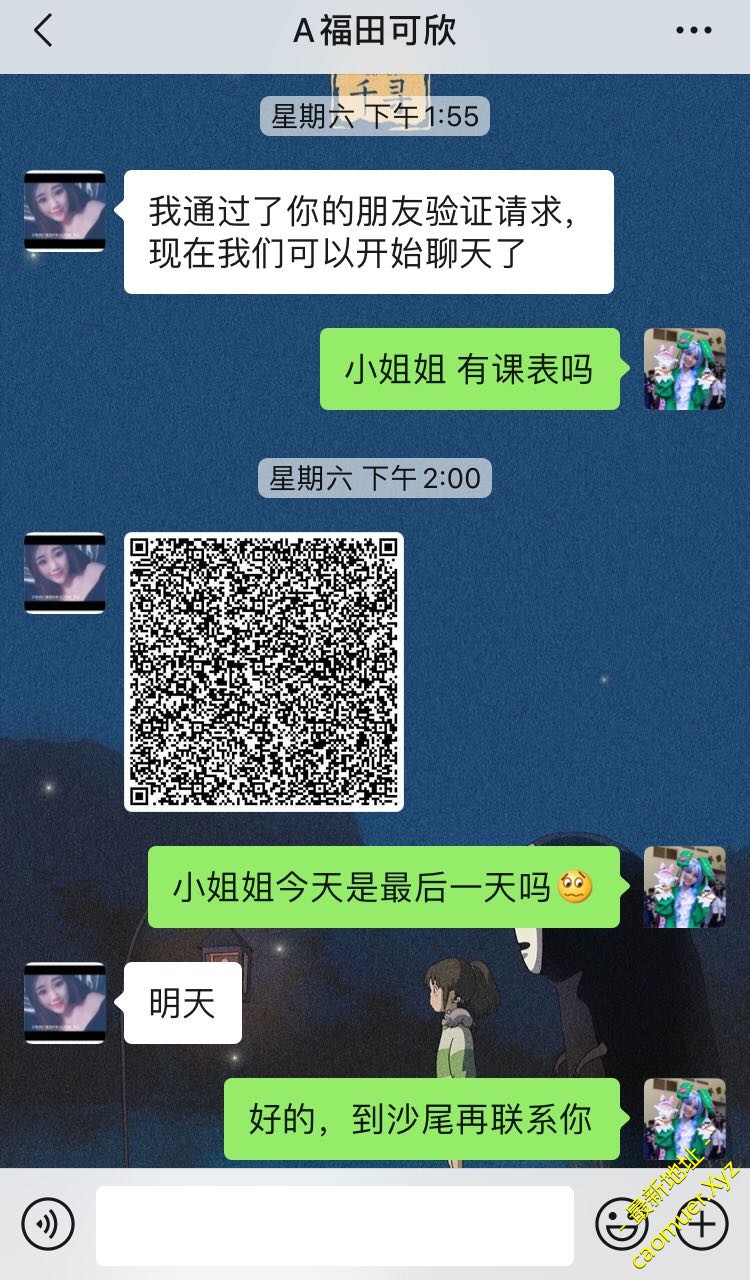Screen dimensions: 750x1280
Task: Open the plus attachments menu
Action: click(x=702, y=1223)
